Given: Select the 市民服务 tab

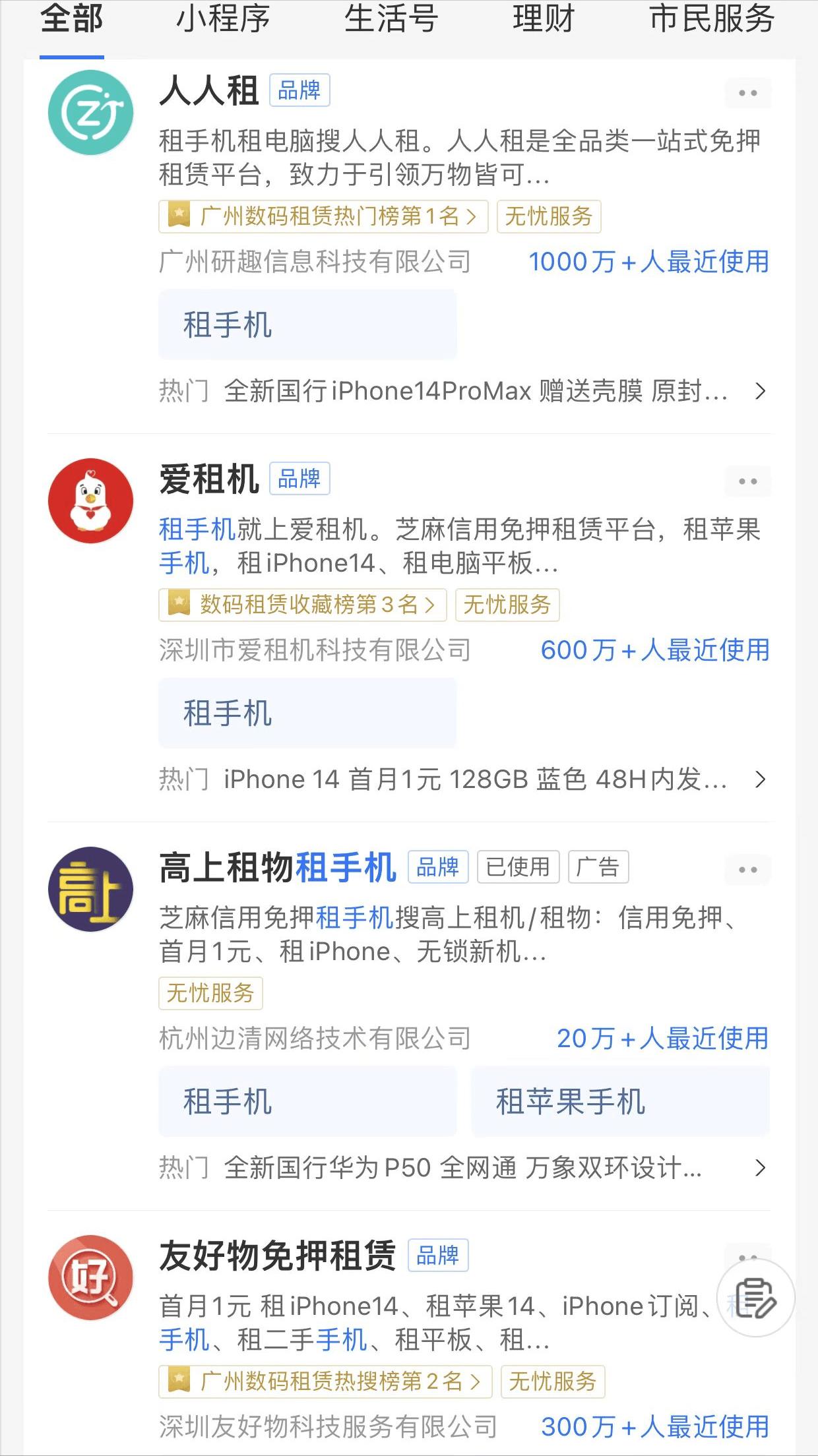Looking at the screenshot, I should click(x=712, y=20).
